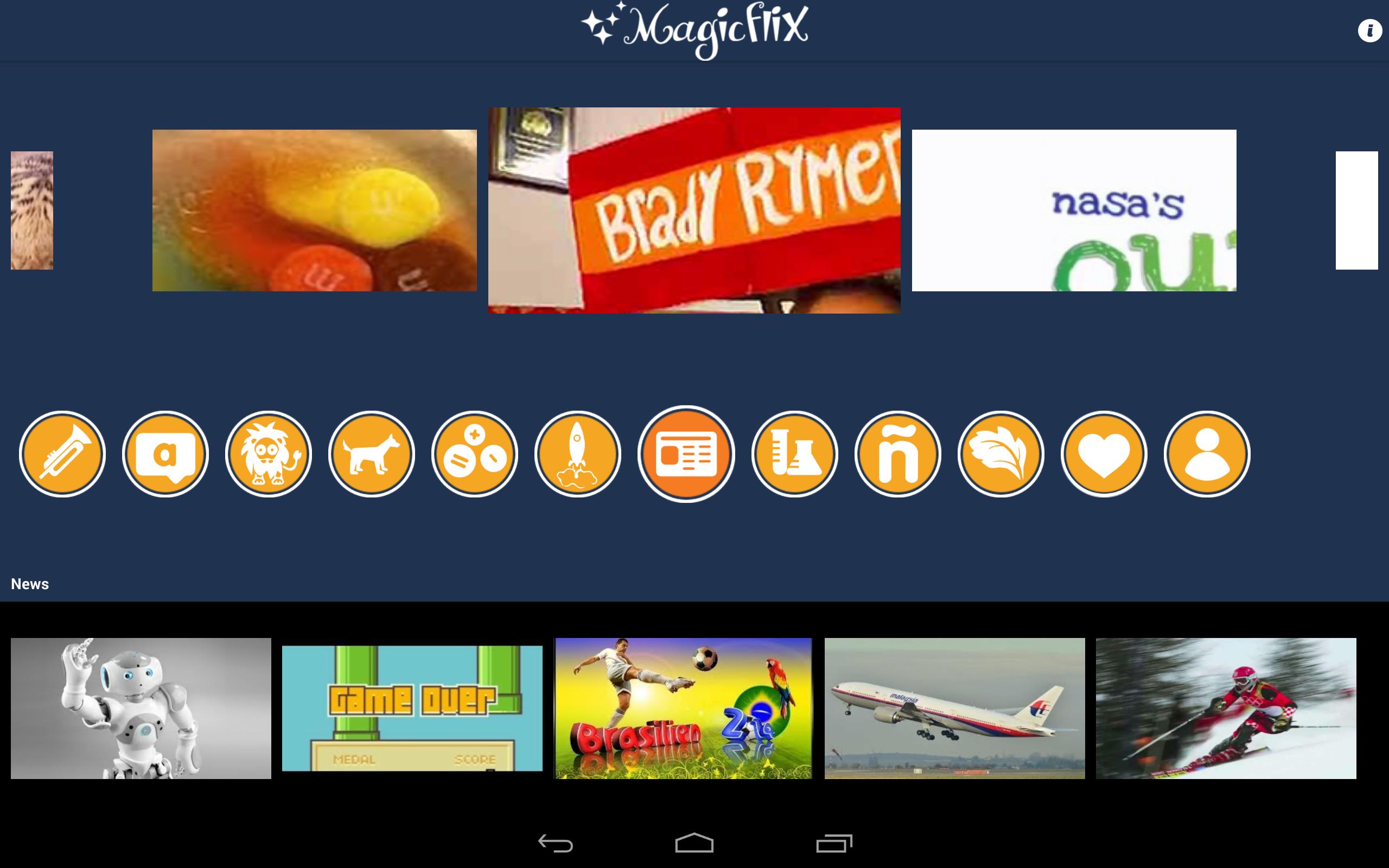Play the Brady Rymer featured video
1389x868 pixels.
click(694, 210)
